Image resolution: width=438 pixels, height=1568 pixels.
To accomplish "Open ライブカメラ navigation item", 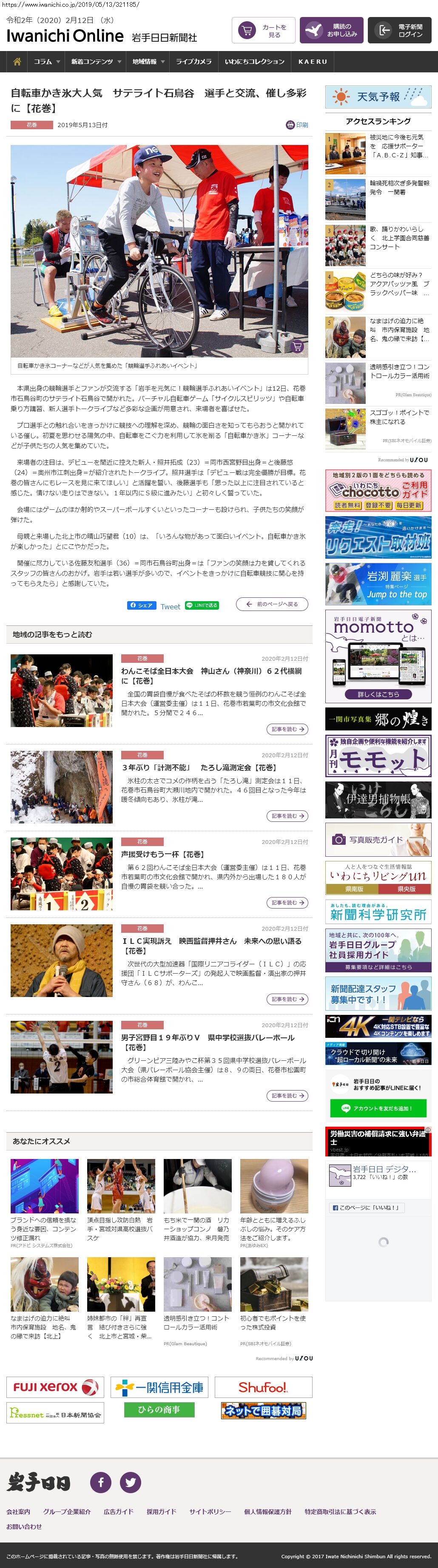I will pos(194,62).
